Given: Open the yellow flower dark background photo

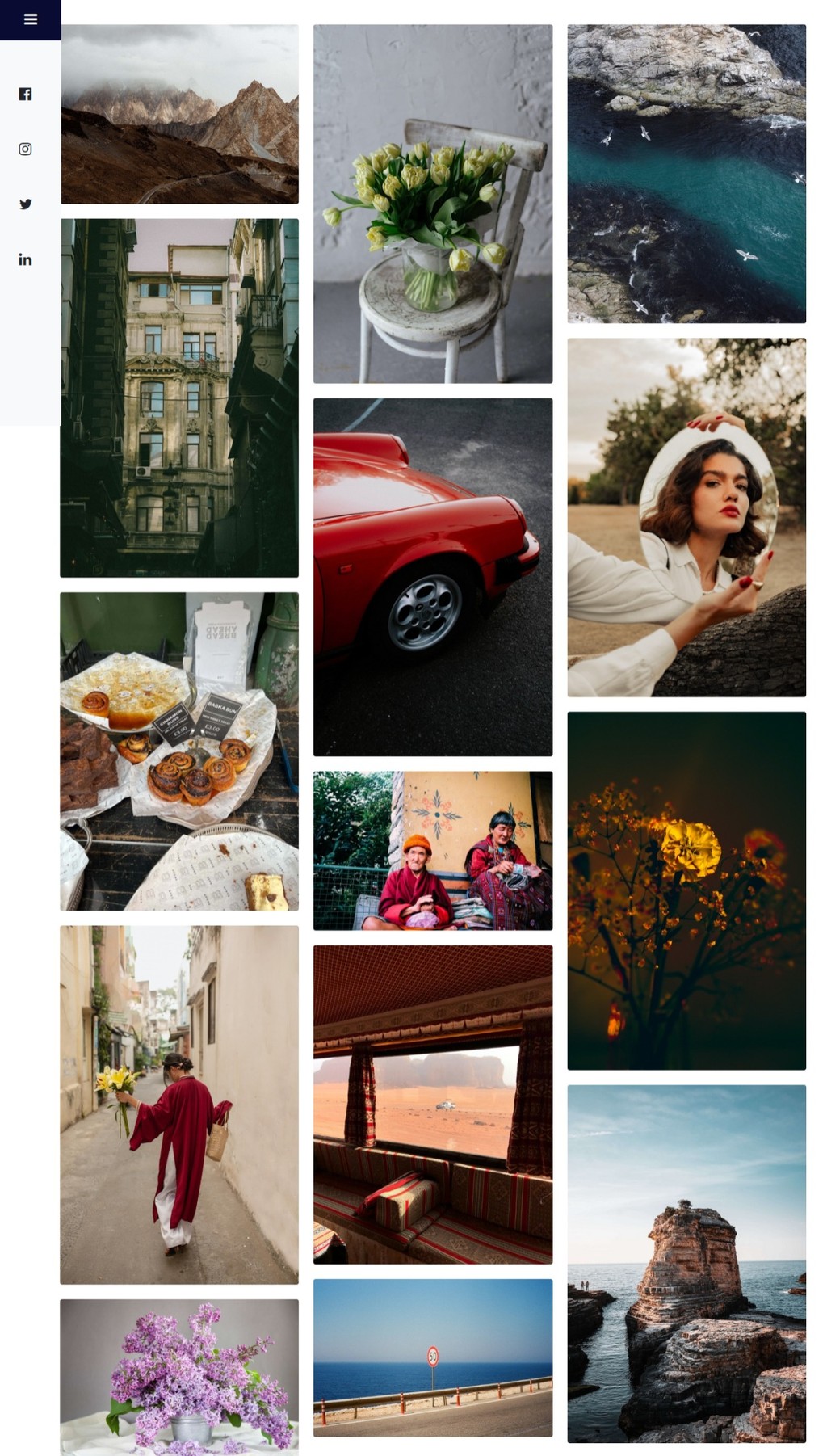Looking at the screenshot, I should tap(686, 890).
